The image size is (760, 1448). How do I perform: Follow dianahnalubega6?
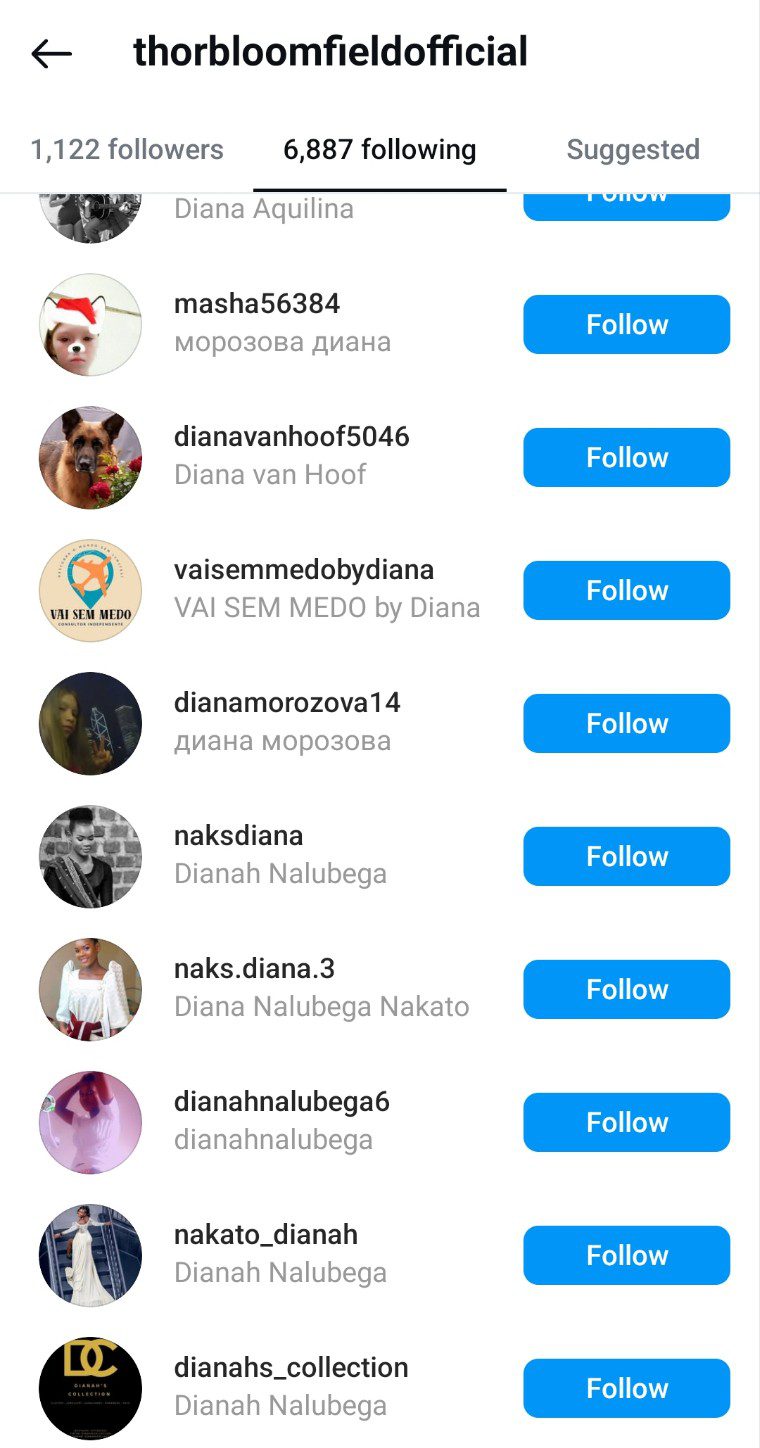coord(626,1122)
